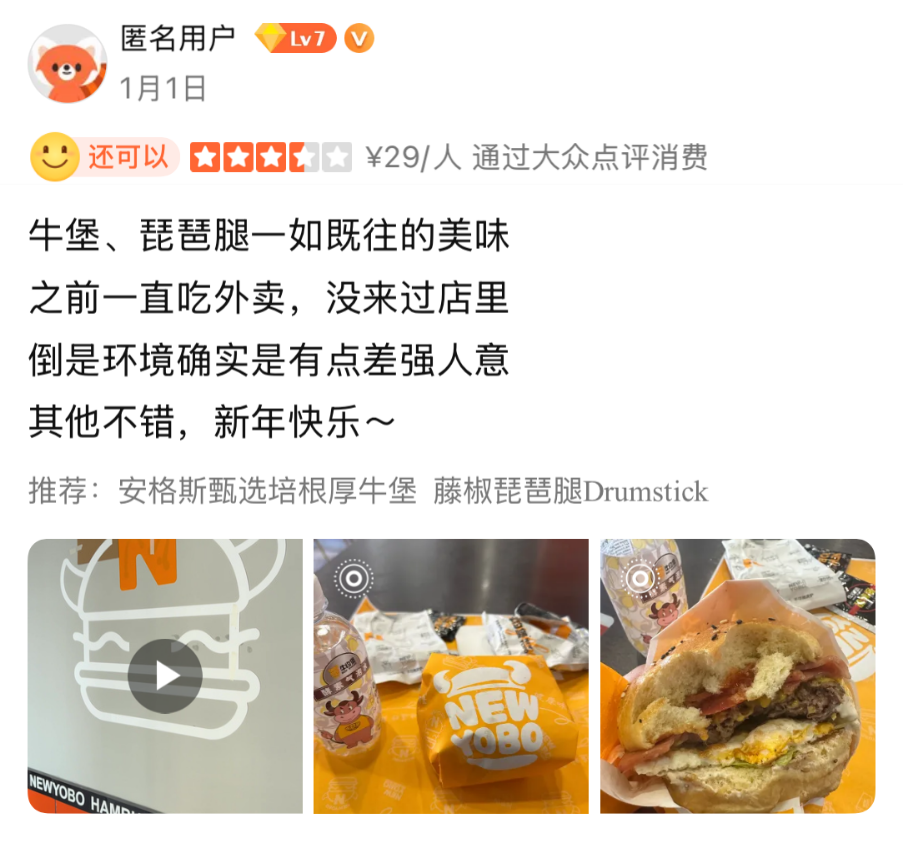Viewport: 903px width, 842px height.
Task: Open recommended dish 藤椒琵琶腿Drumstick
Action: 570,491
